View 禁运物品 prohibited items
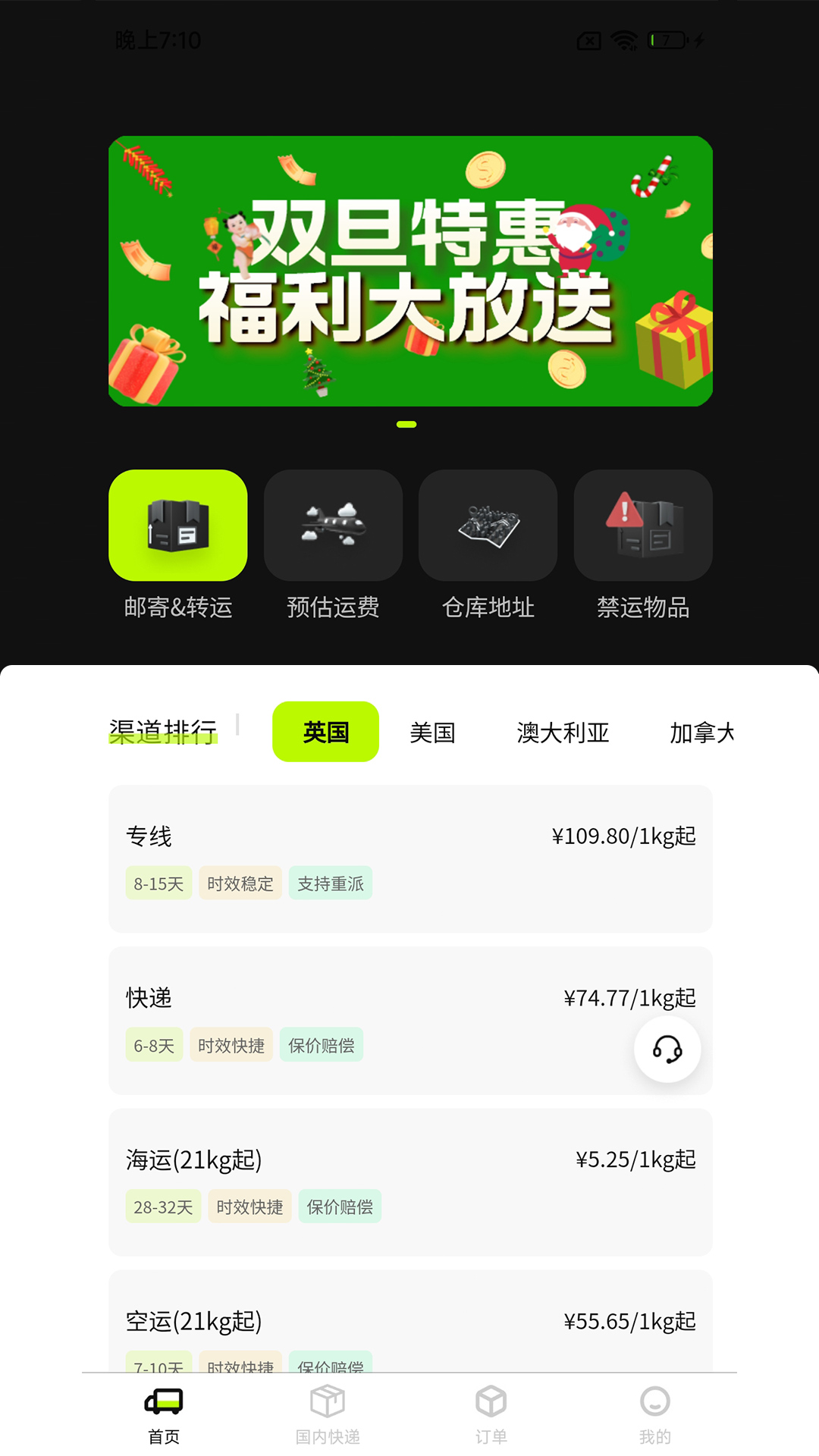Image resolution: width=819 pixels, height=1456 pixels. (x=643, y=526)
